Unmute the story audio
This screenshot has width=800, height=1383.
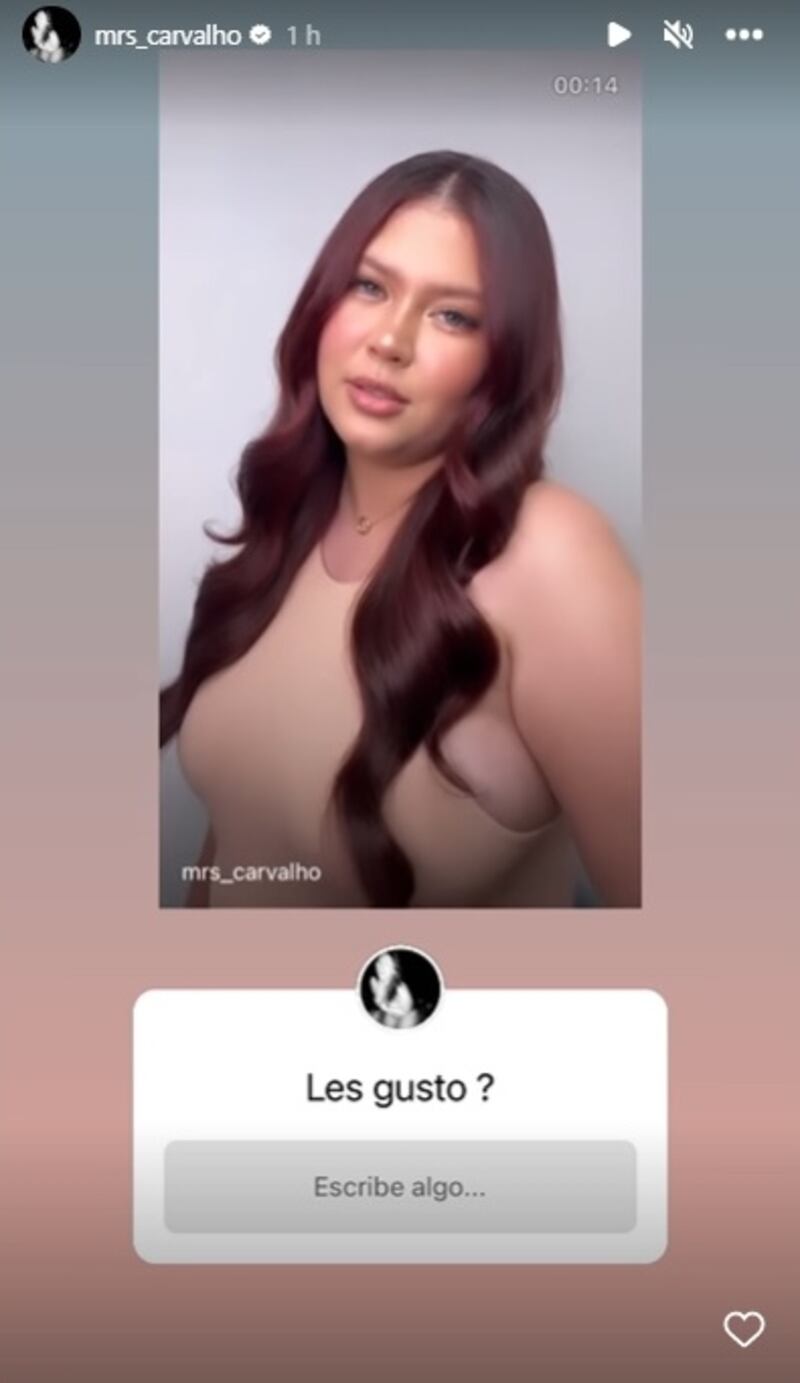[678, 35]
